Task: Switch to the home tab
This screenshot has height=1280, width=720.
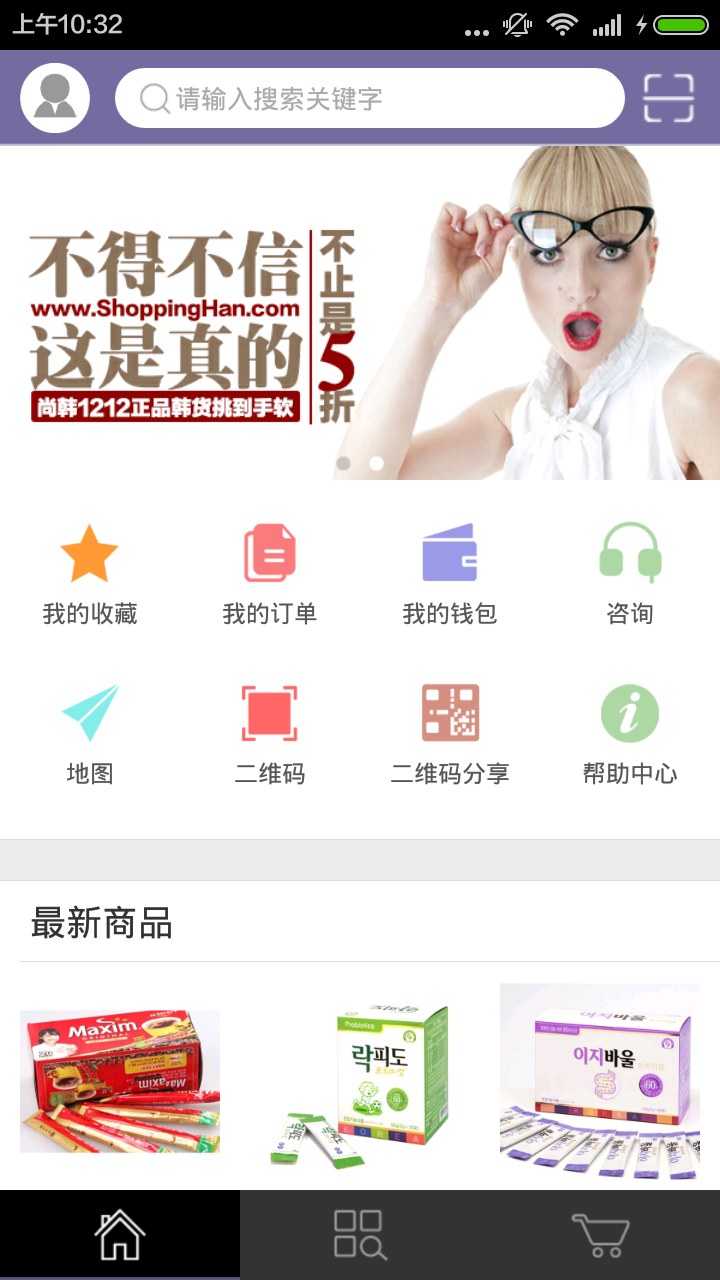Action: [x=120, y=1233]
